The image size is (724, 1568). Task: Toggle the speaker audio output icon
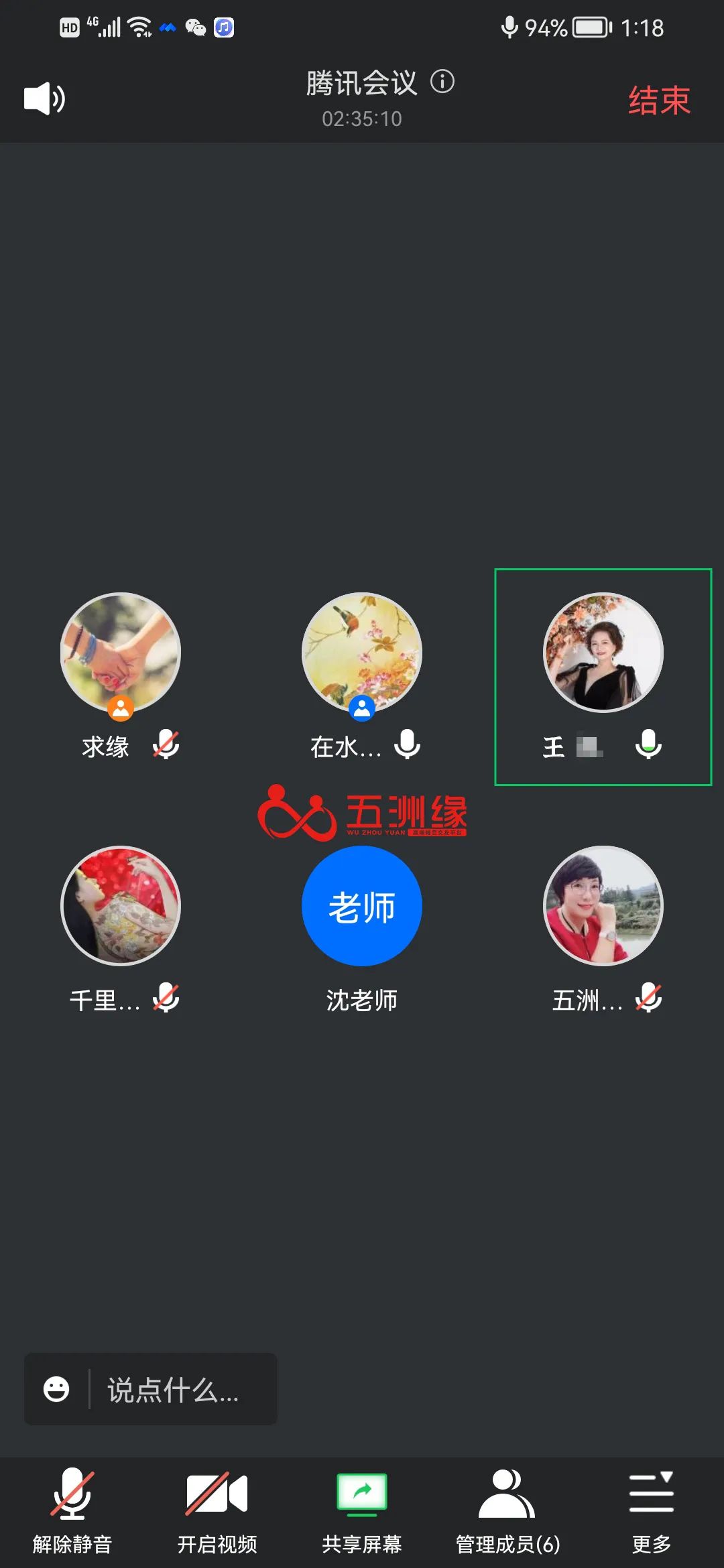coord(44,99)
